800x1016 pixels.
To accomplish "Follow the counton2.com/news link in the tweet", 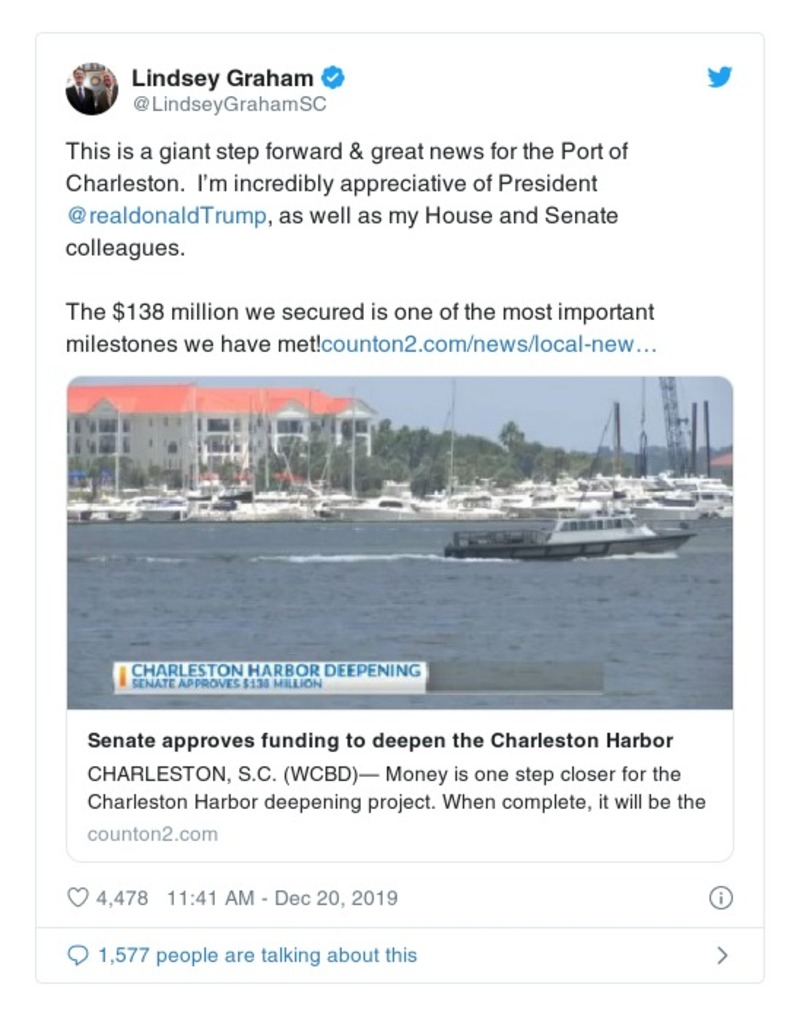I will coord(490,345).
